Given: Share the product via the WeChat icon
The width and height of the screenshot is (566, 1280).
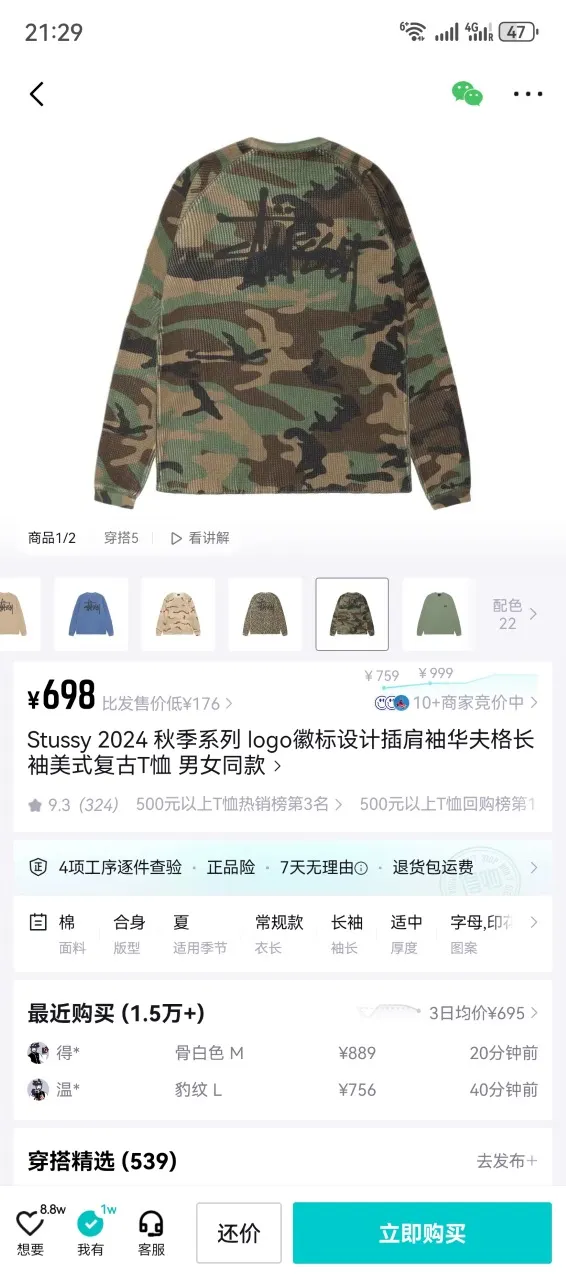Looking at the screenshot, I should tap(467, 94).
